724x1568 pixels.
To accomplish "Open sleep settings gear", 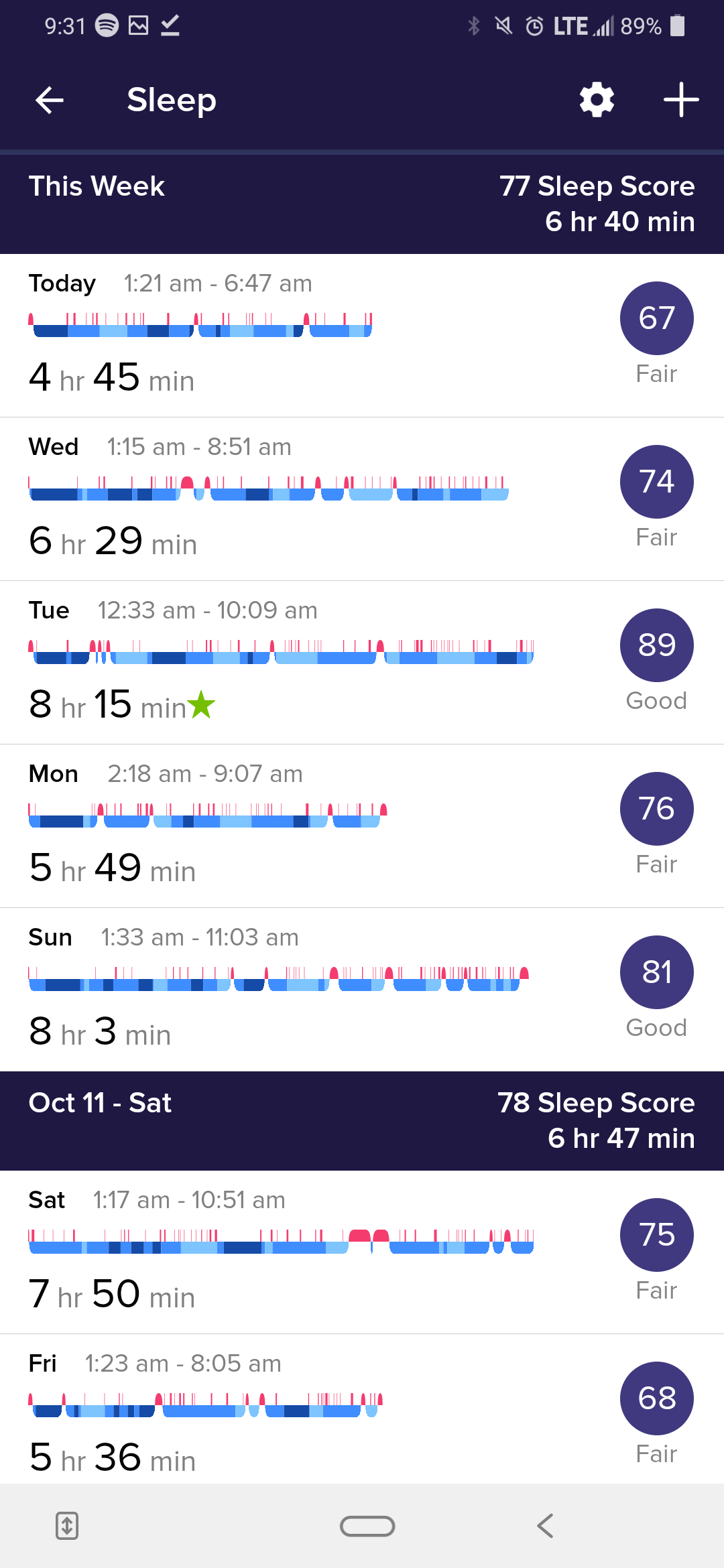I will (597, 101).
